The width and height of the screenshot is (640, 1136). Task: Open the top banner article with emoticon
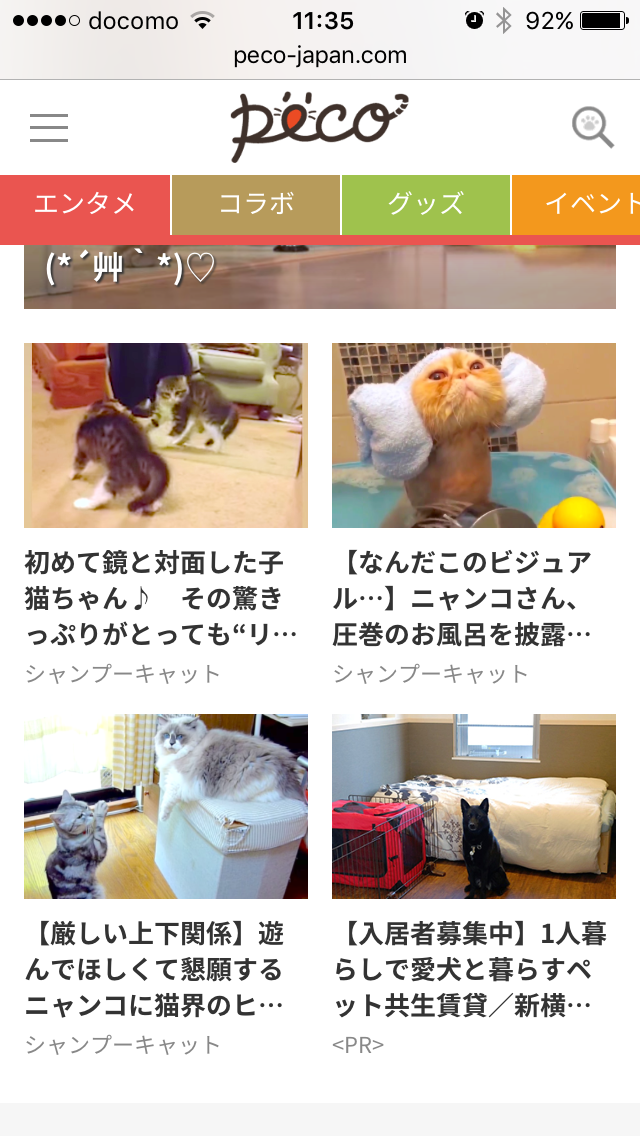pos(320,277)
